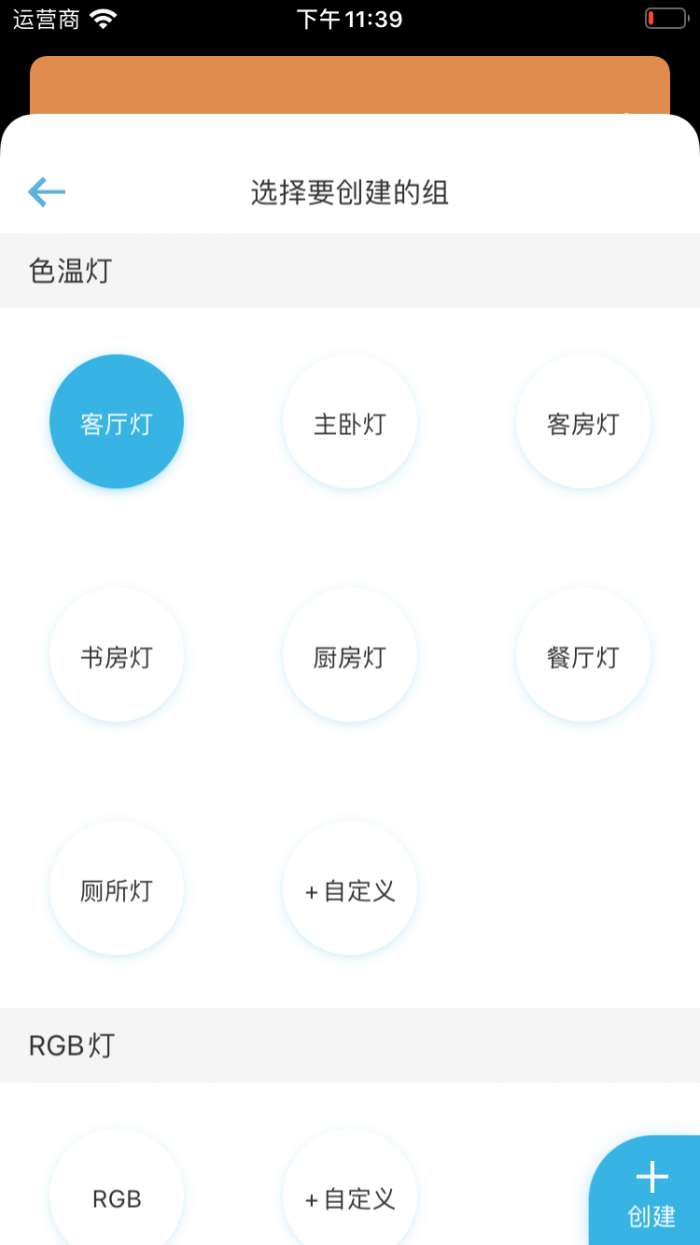Image resolution: width=700 pixels, height=1245 pixels.
Task: Add a custom 自定义 group under RGB灯
Action: [x=350, y=1197]
